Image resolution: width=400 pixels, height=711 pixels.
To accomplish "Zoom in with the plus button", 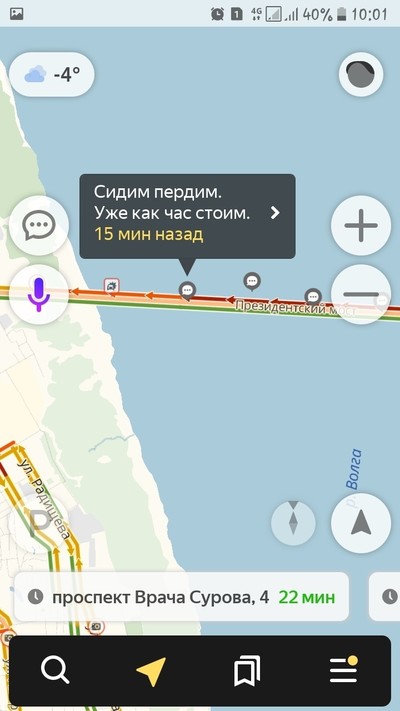I will pos(361,225).
